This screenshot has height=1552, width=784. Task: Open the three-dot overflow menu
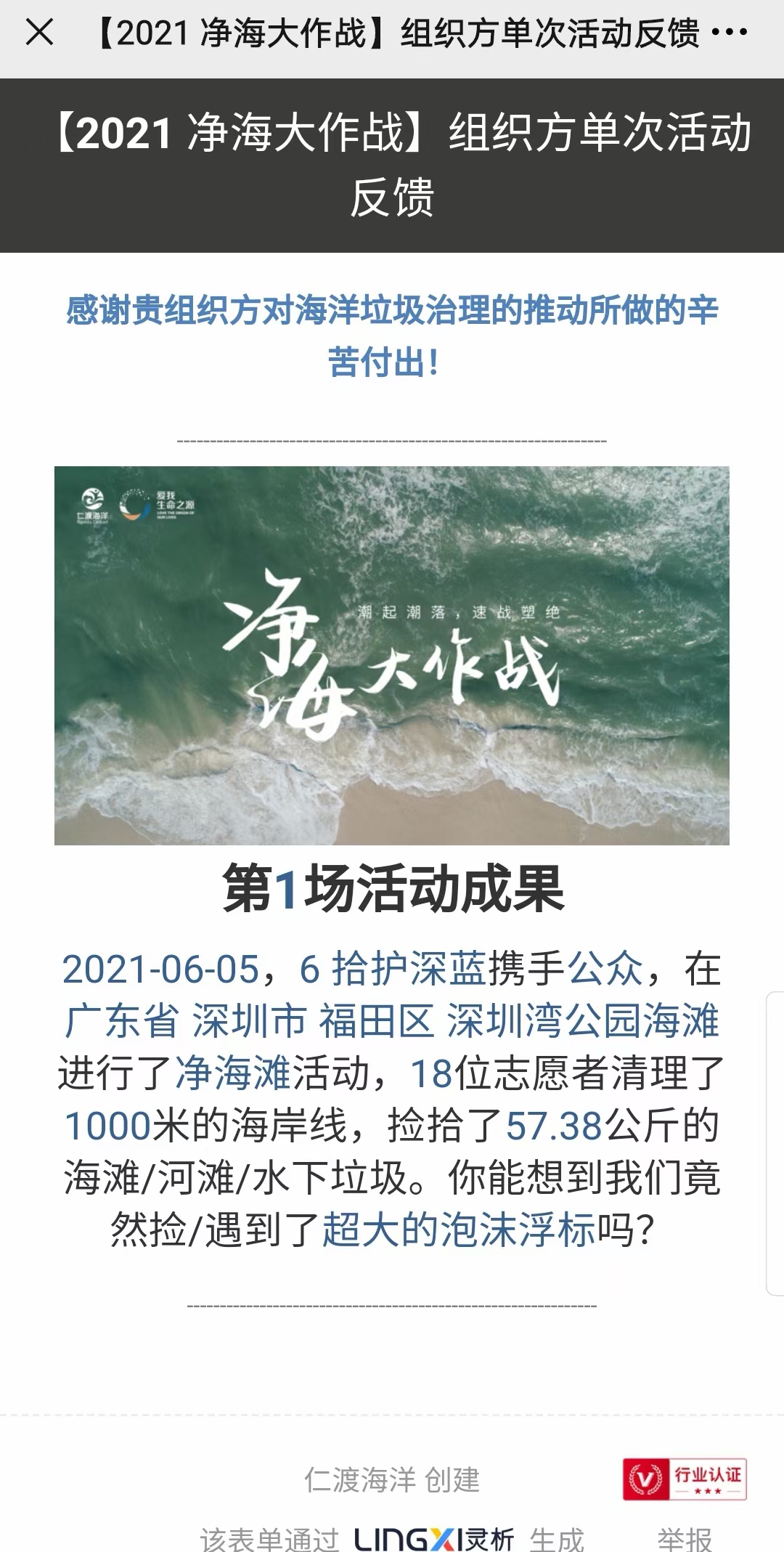click(x=730, y=33)
